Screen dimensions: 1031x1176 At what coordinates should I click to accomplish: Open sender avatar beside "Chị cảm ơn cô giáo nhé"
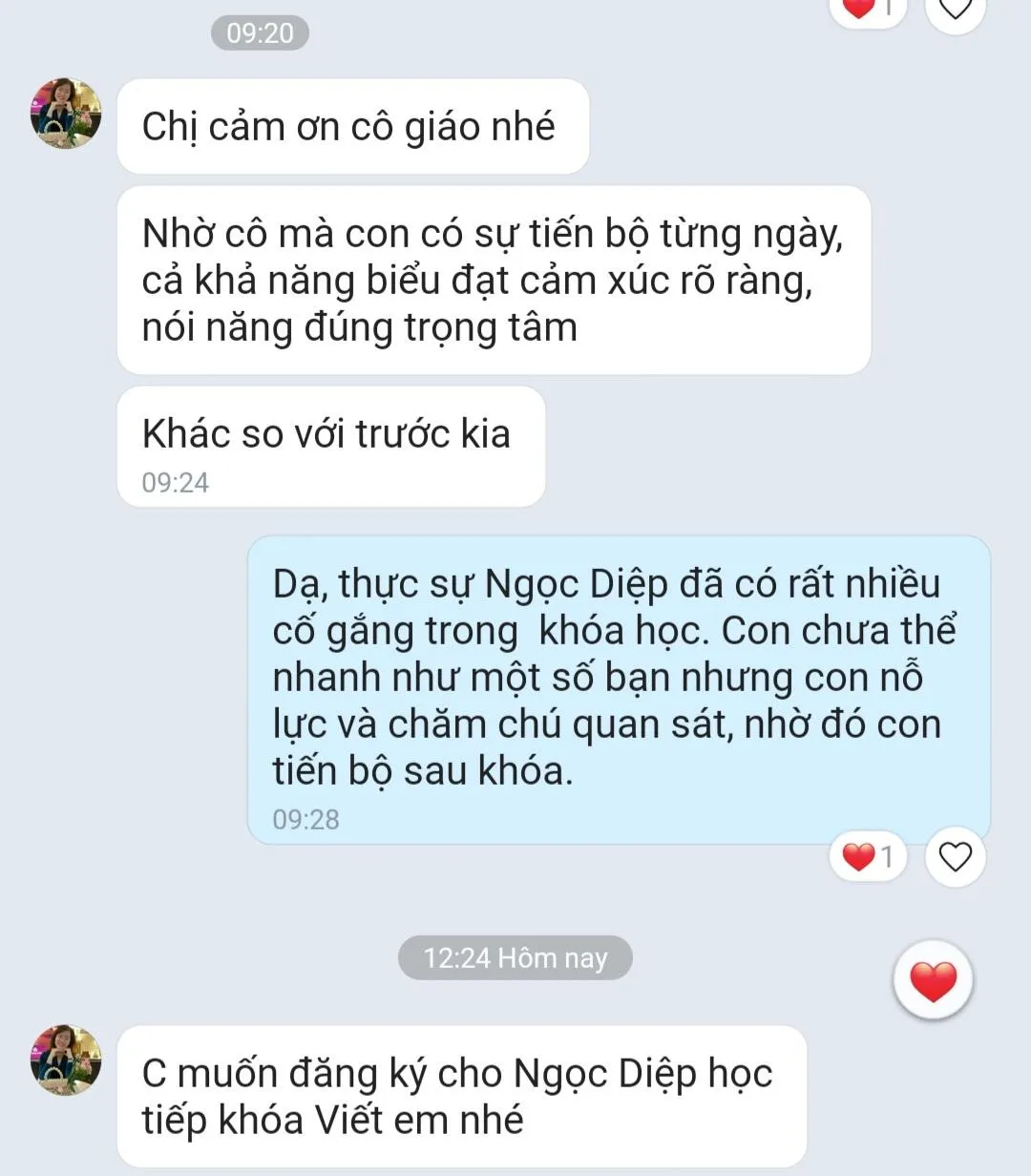(66, 114)
